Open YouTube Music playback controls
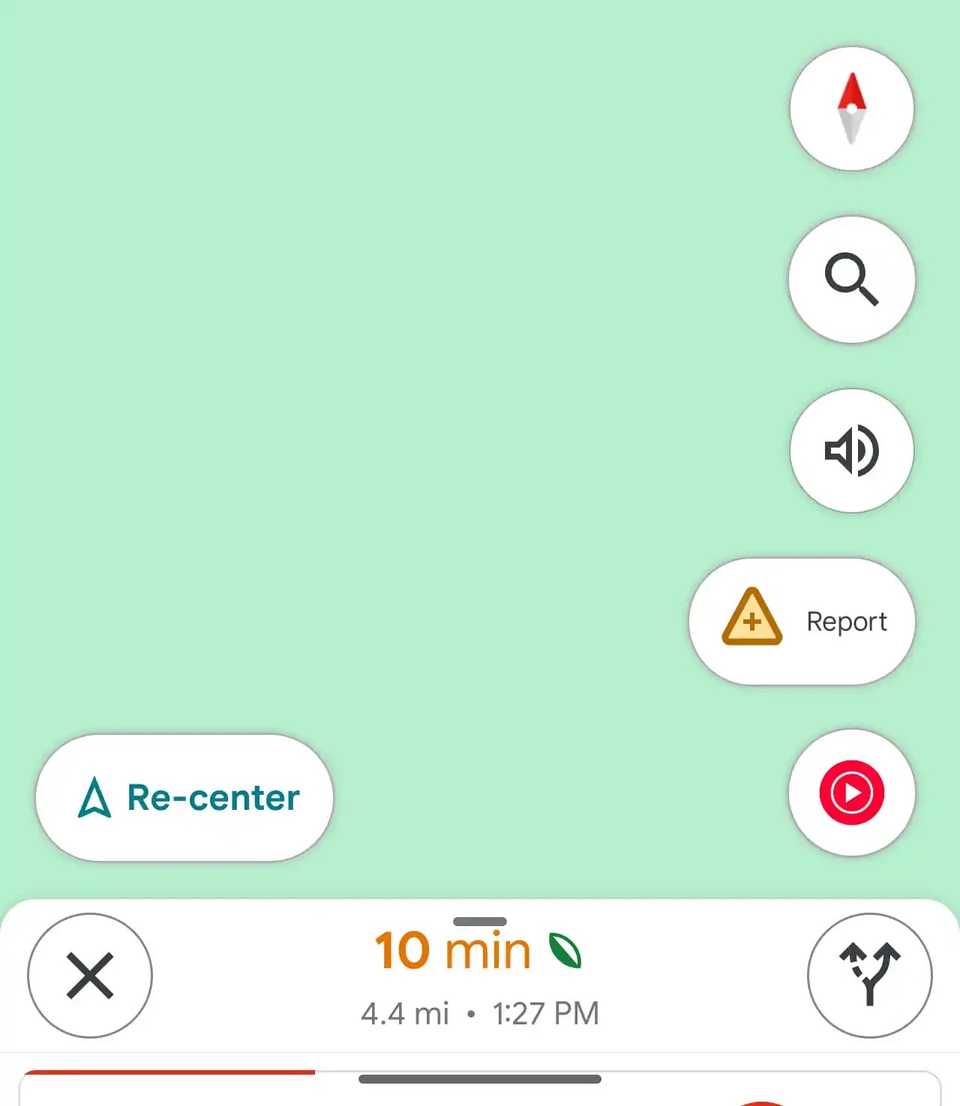 click(x=851, y=792)
